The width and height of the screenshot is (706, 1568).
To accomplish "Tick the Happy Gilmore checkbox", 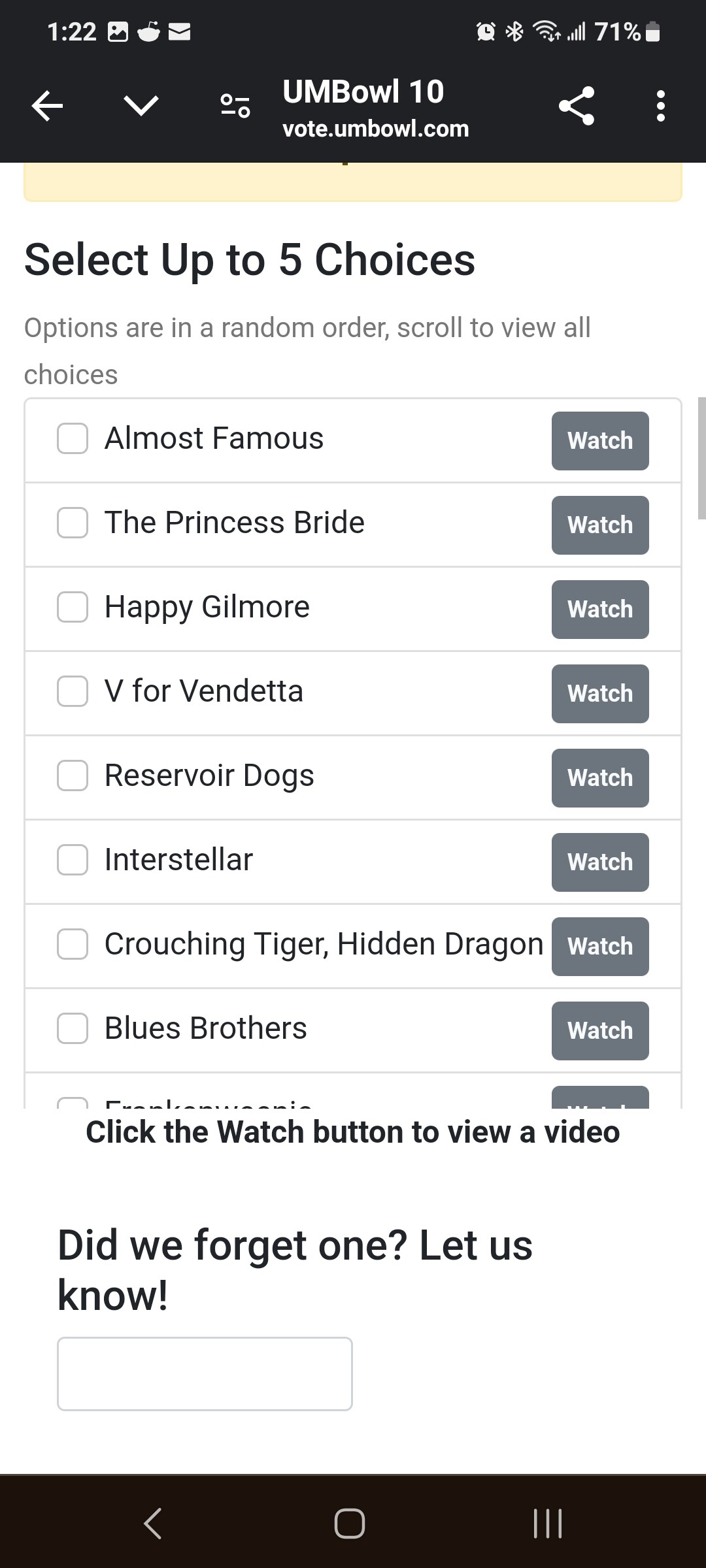I will (73, 607).
